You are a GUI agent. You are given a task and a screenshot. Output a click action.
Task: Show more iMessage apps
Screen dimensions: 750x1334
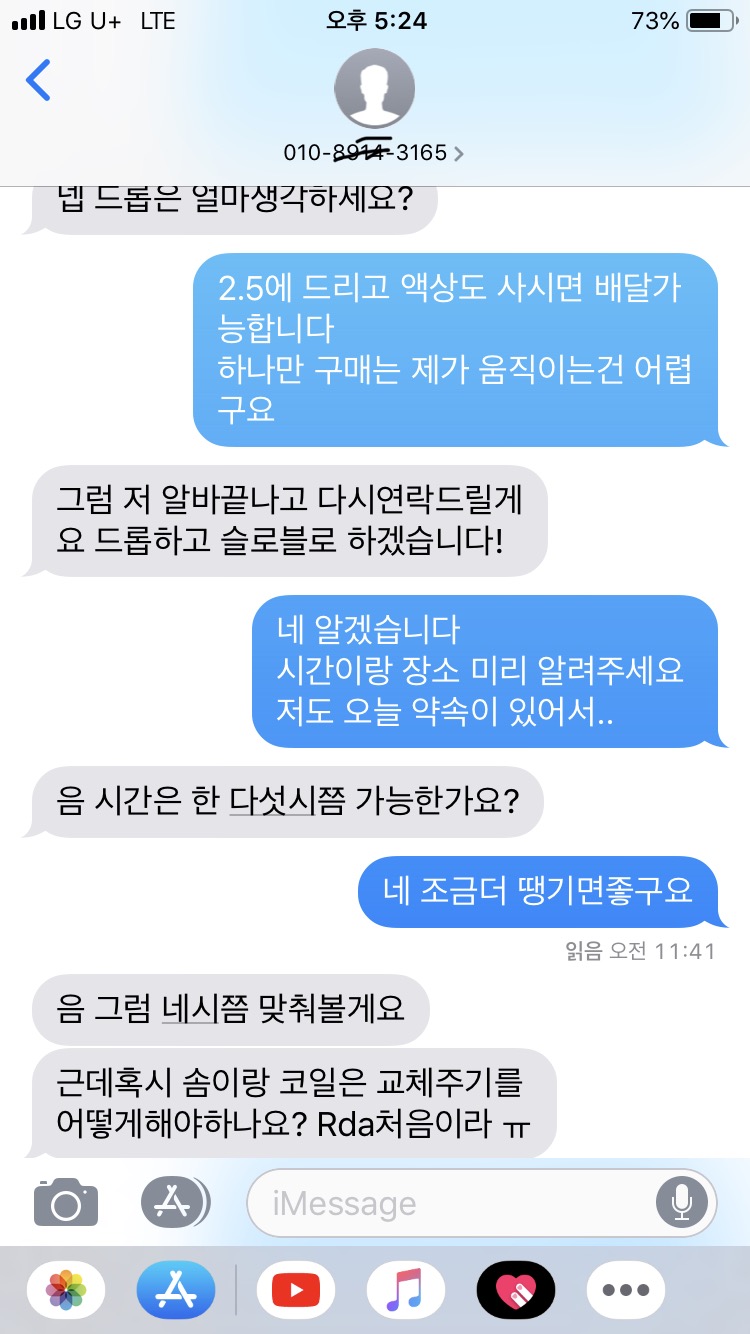pyautogui.click(x=625, y=1290)
